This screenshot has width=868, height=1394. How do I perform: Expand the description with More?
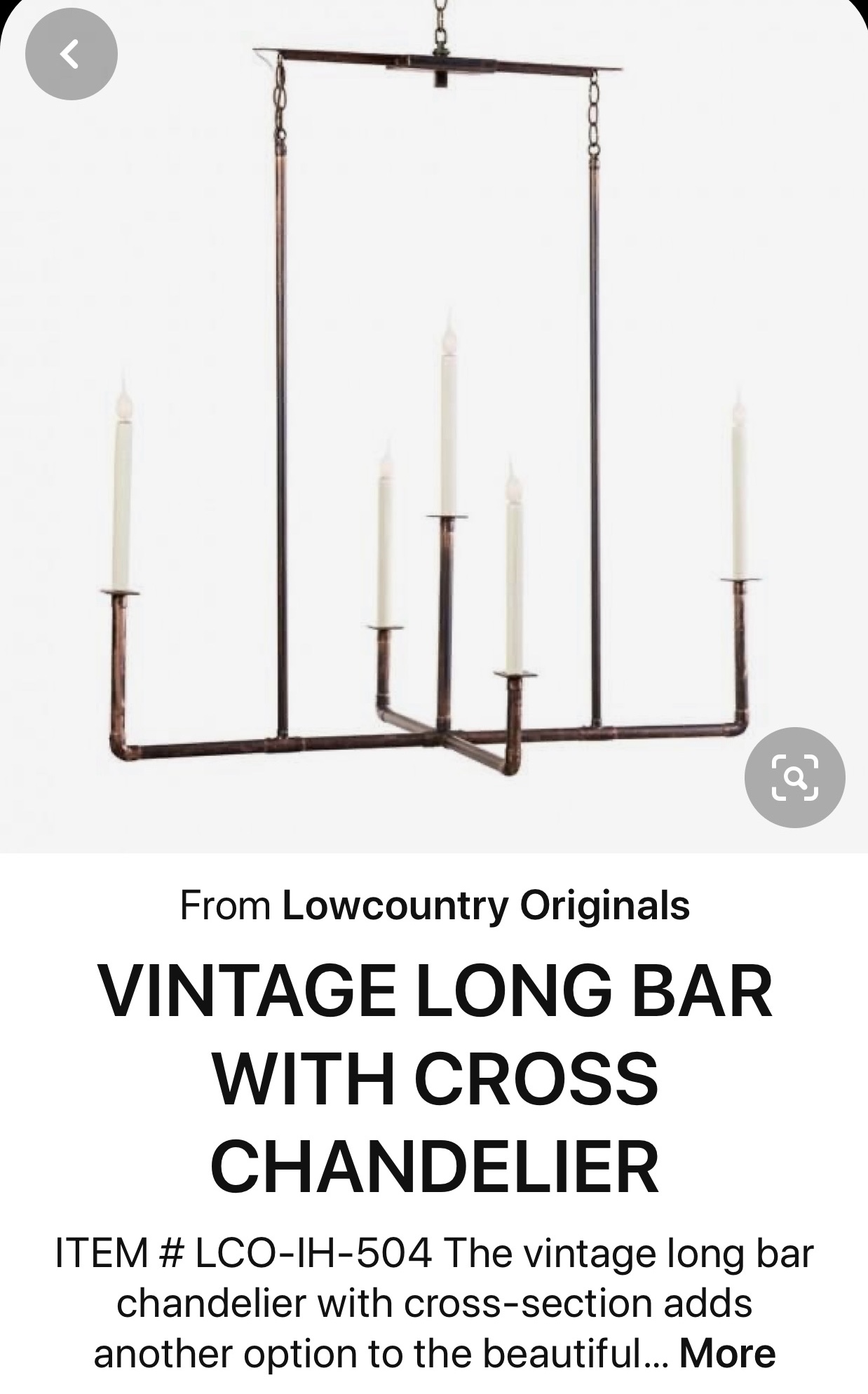pyautogui.click(x=728, y=1353)
